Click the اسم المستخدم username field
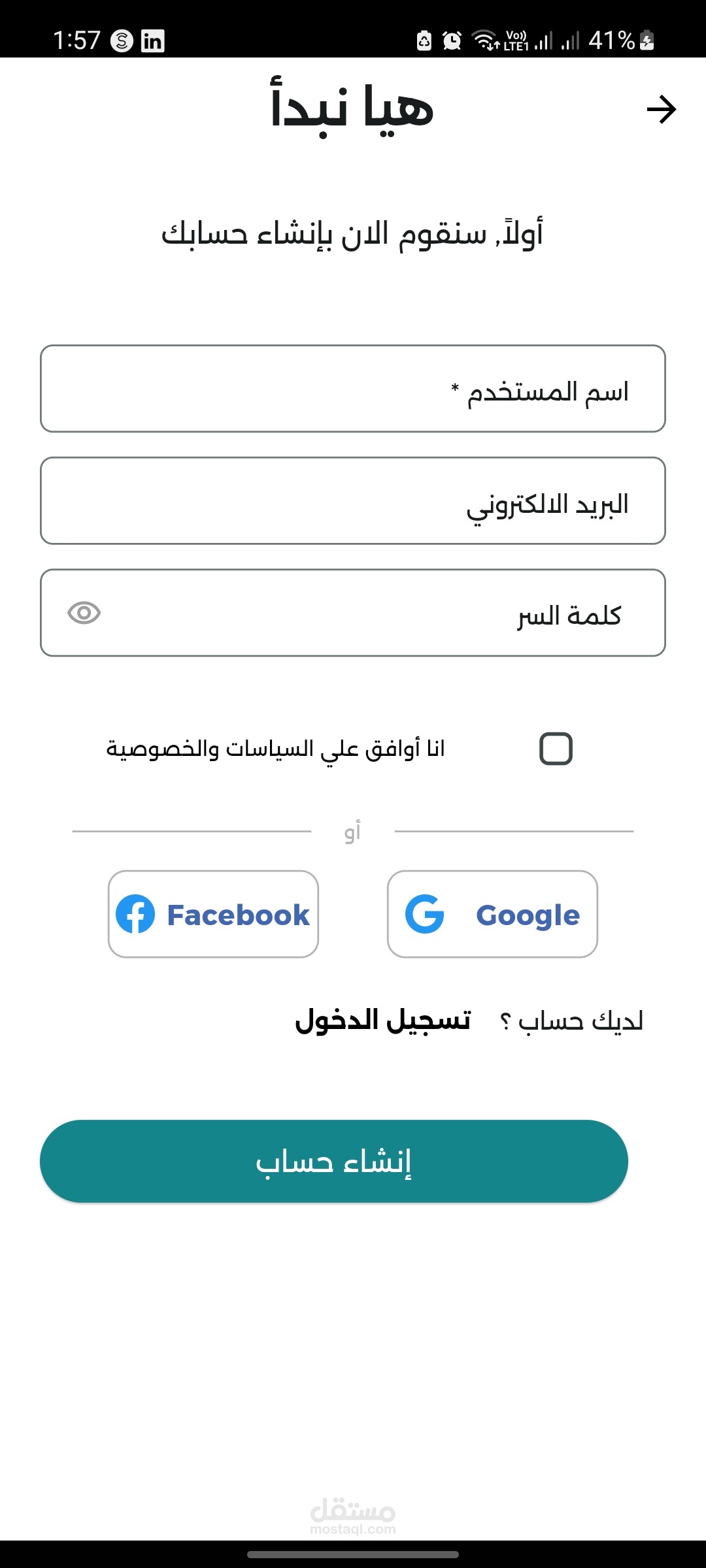The height and width of the screenshot is (1568, 706). point(353,389)
